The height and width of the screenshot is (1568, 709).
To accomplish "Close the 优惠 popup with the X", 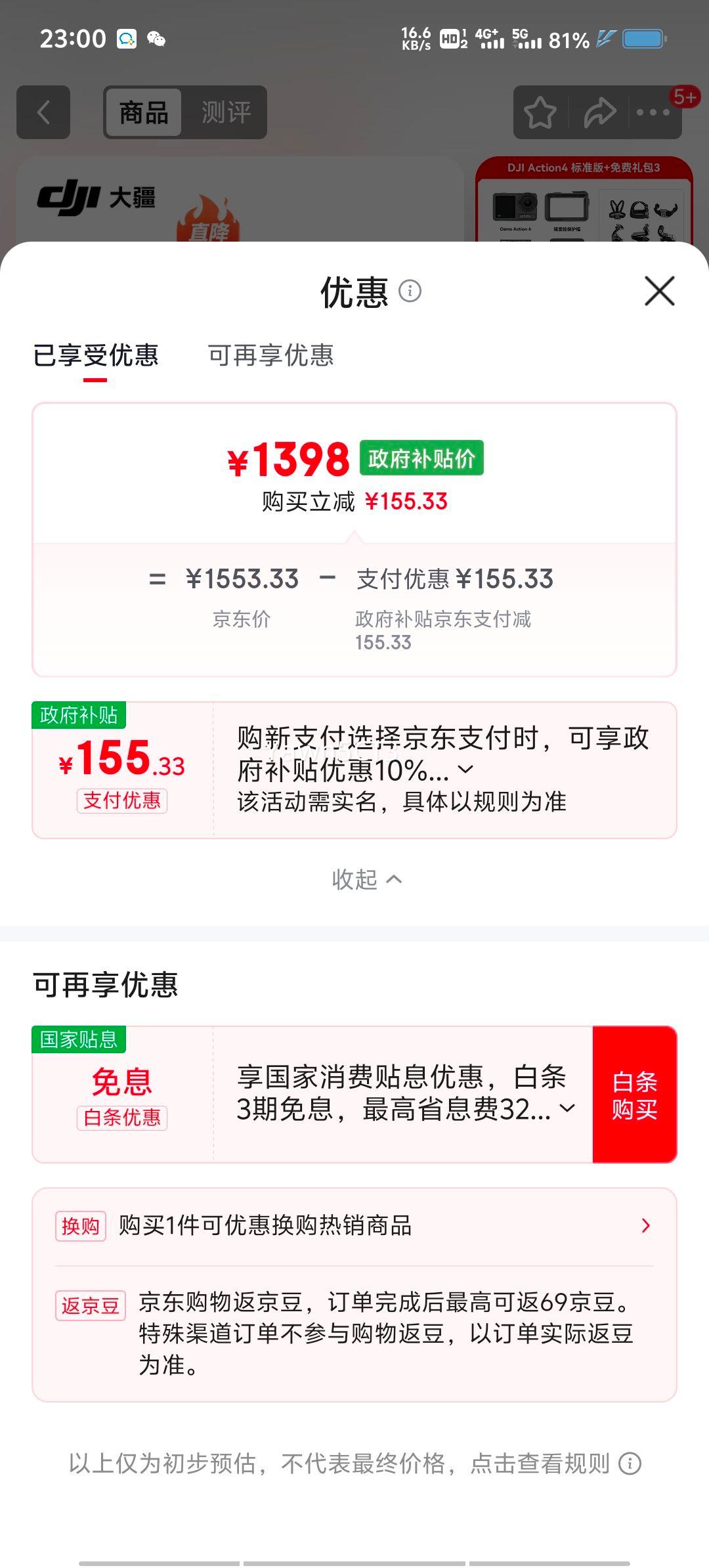I will pos(658,291).
